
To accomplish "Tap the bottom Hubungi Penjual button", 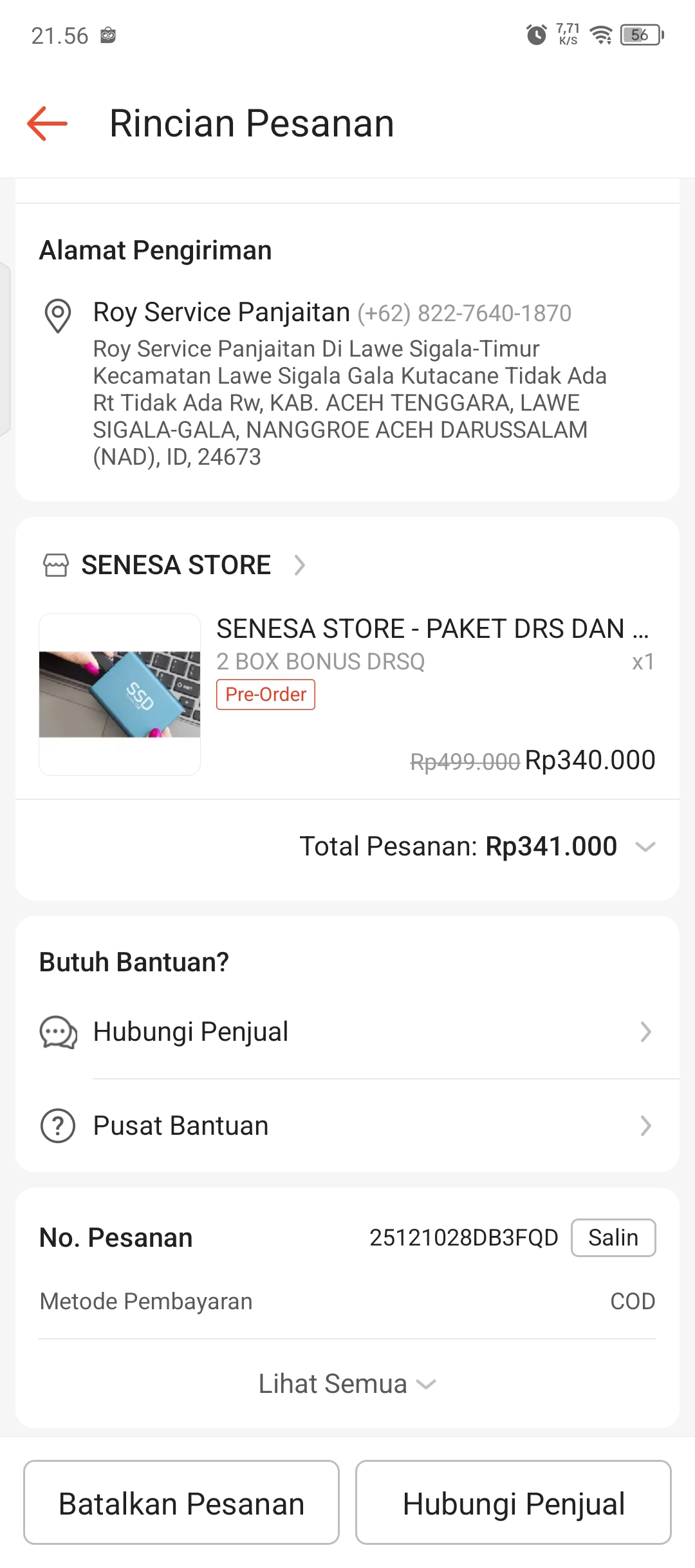I will 514,1503.
